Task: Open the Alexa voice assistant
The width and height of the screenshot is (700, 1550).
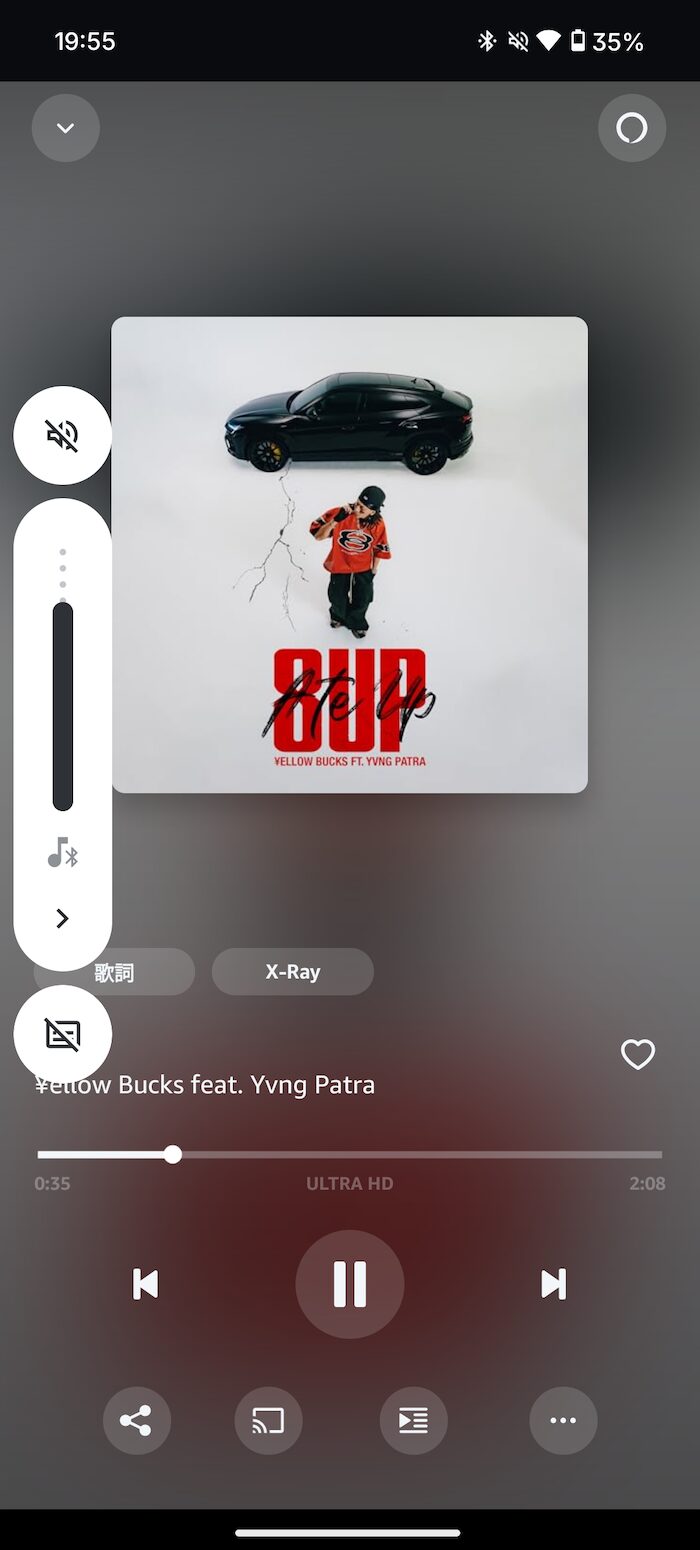Action: (x=632, y=128)
